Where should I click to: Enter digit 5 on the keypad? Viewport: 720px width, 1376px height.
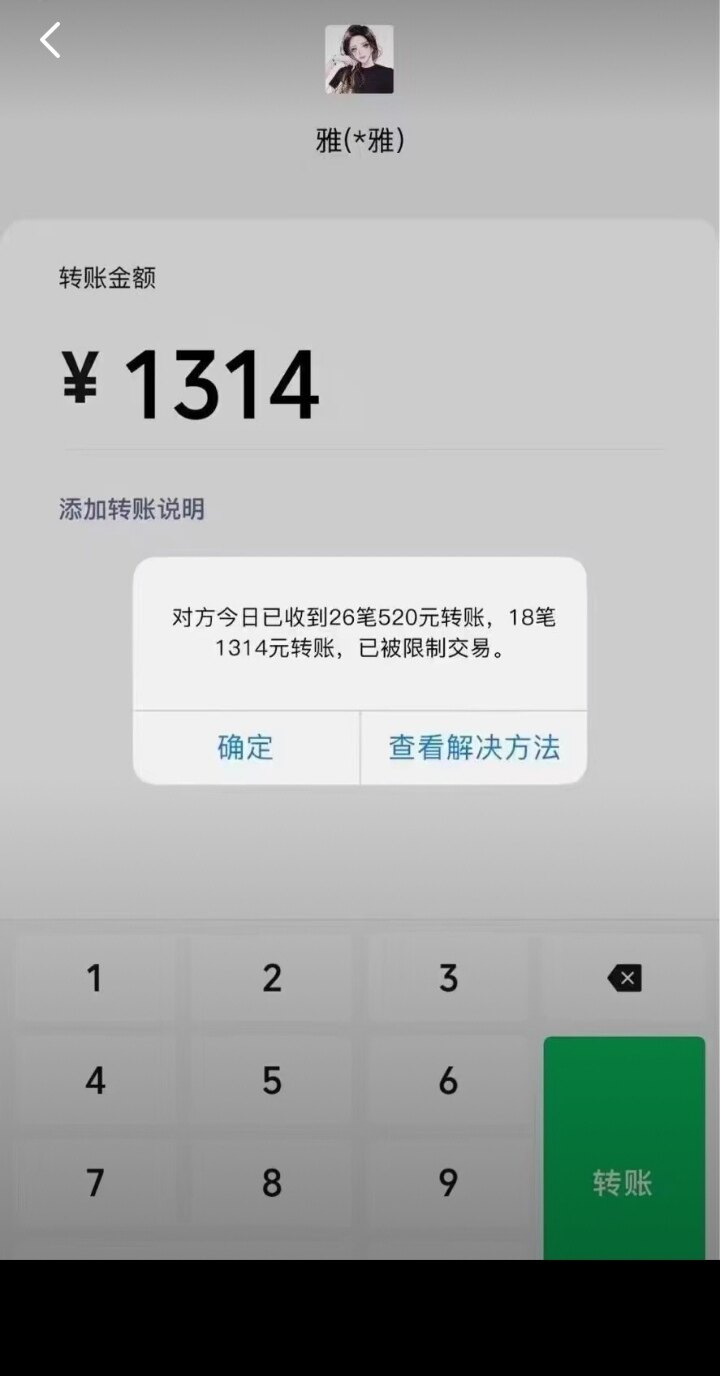coord(272,1080)
